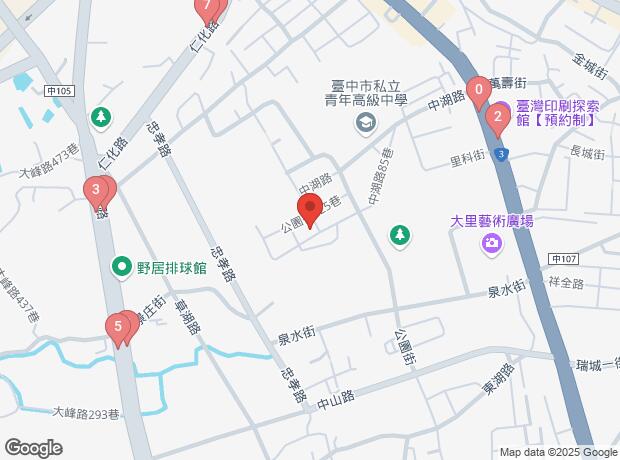
Task: Select map marker number 0
Action: point(479,91)
